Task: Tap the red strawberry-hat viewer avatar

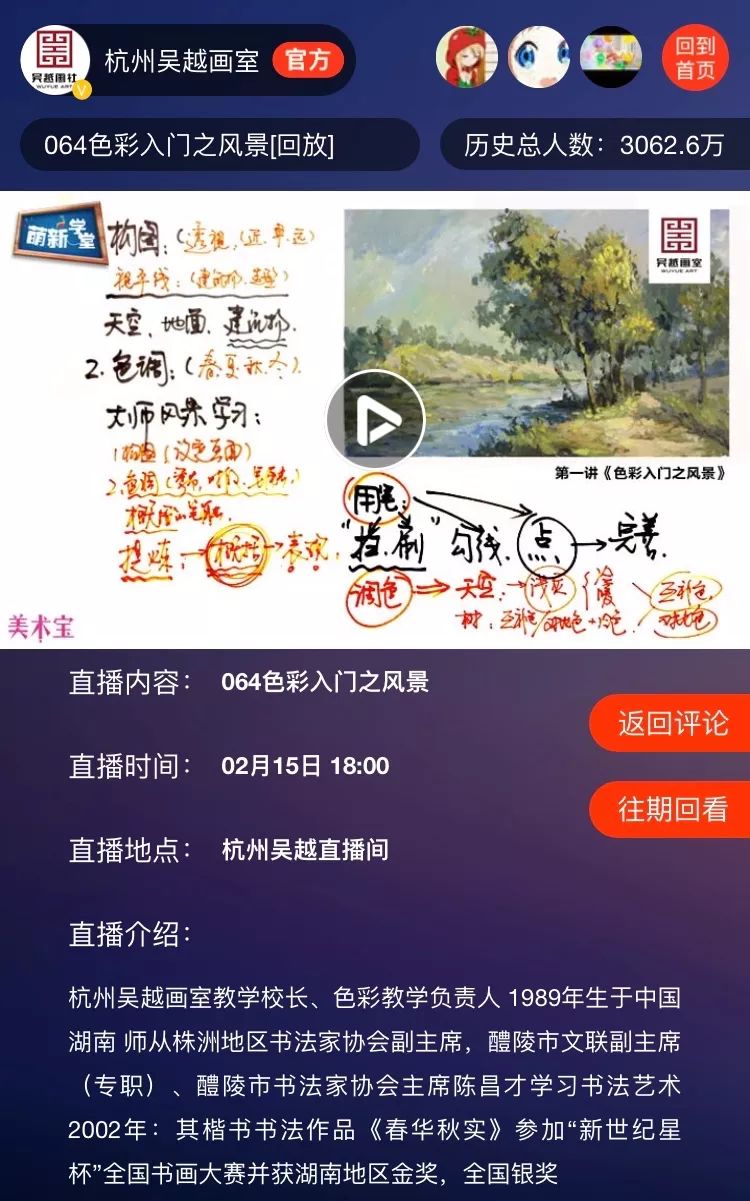Action: [x=466, y=58]
